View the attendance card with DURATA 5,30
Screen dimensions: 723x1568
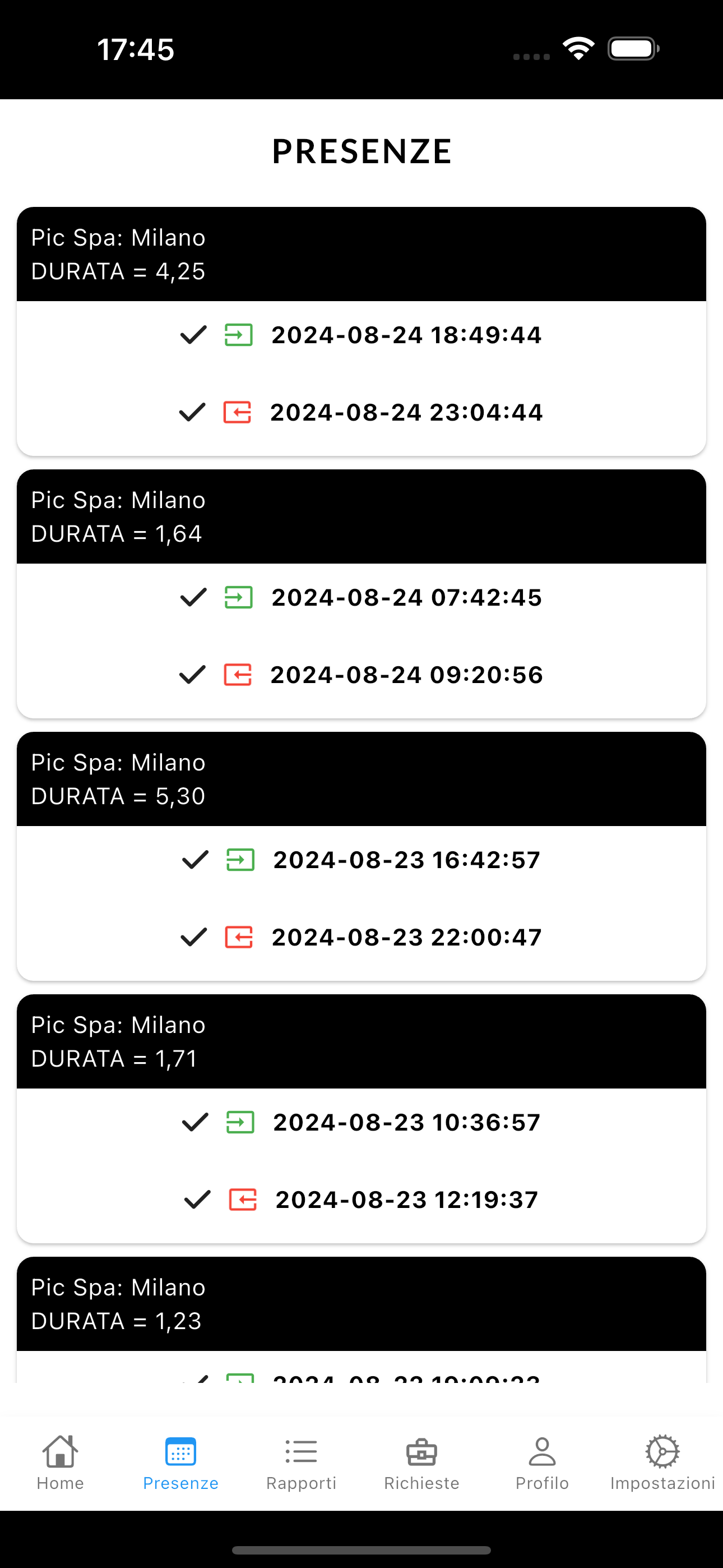[x=361, y=779]
